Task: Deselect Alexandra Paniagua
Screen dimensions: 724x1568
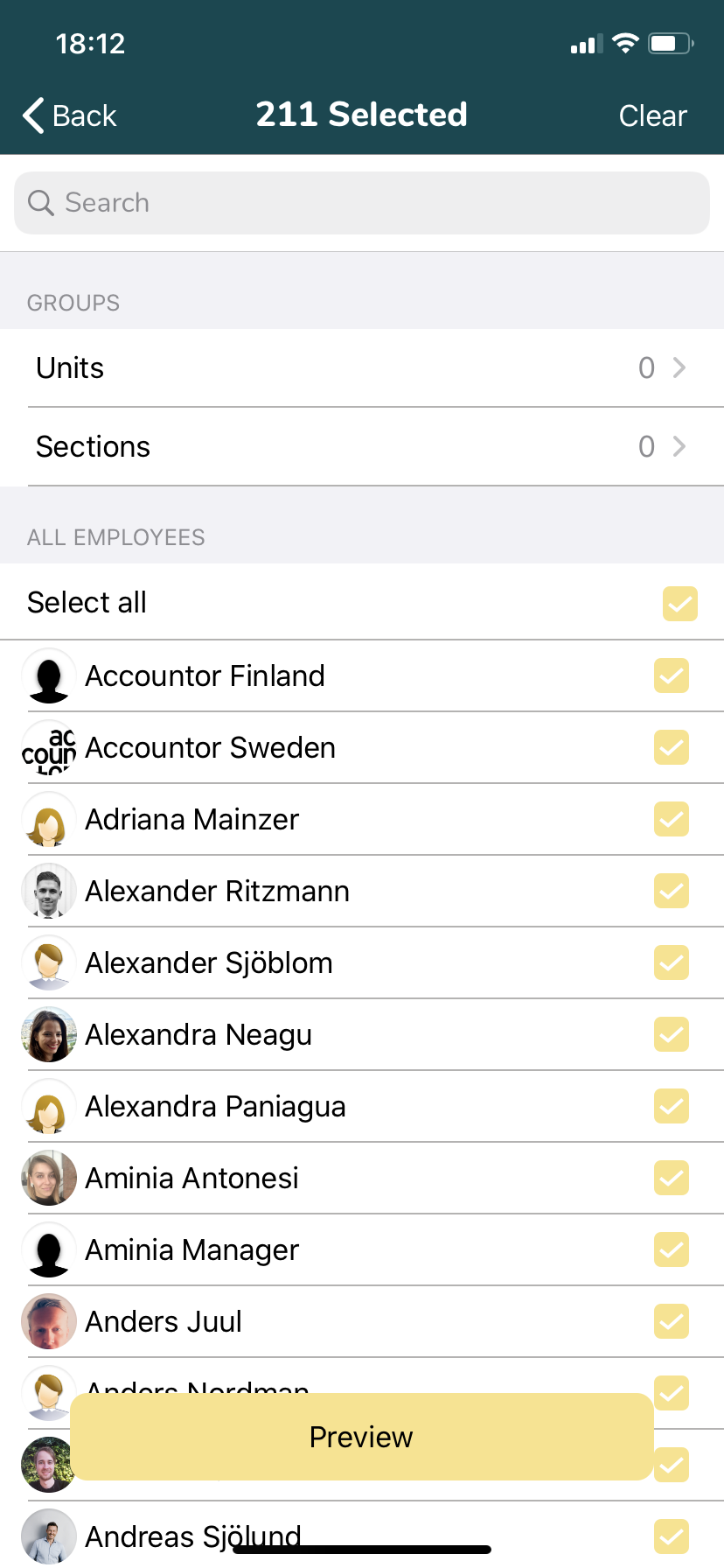Action: pyautogui.click(x=672, y=1106)
